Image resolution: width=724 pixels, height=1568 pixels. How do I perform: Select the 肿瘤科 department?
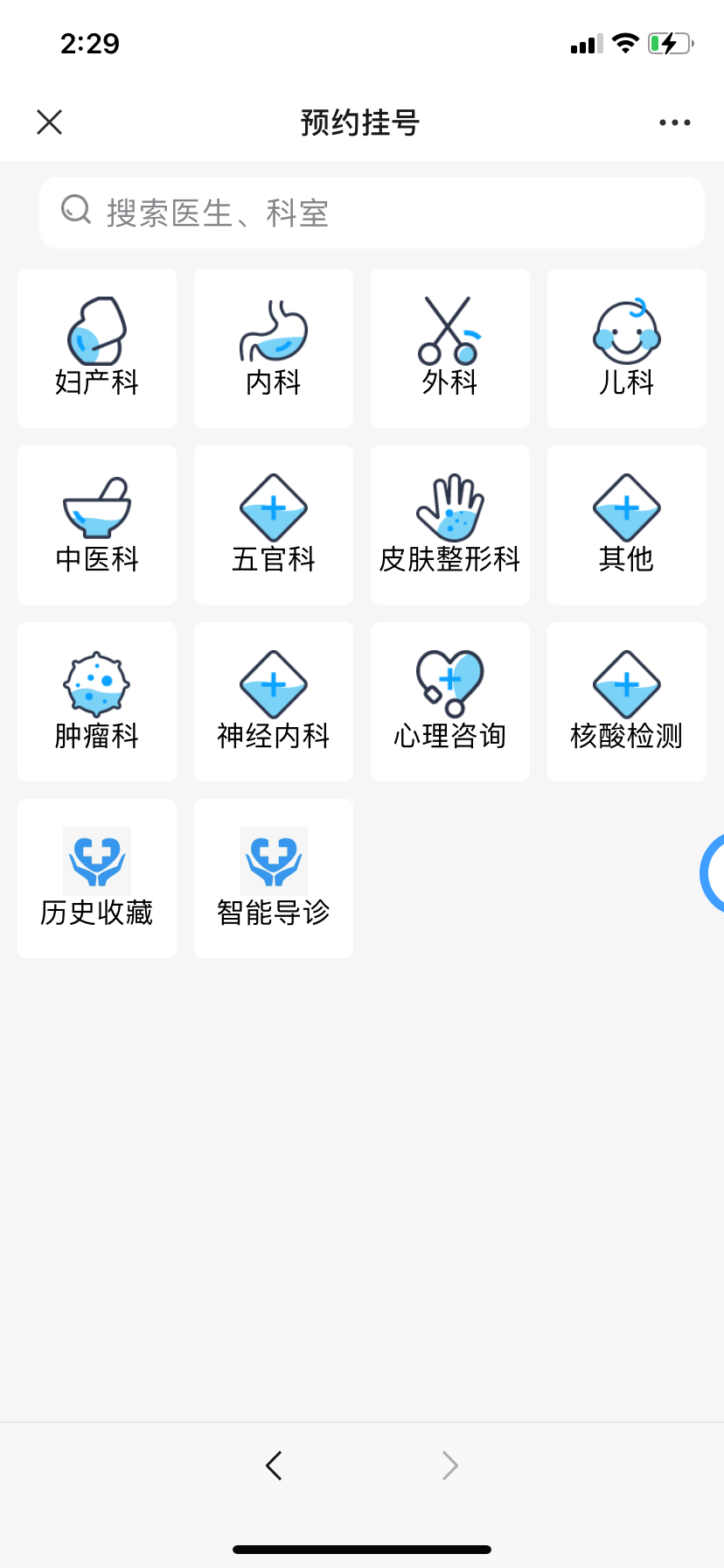(x=97, y=702)
